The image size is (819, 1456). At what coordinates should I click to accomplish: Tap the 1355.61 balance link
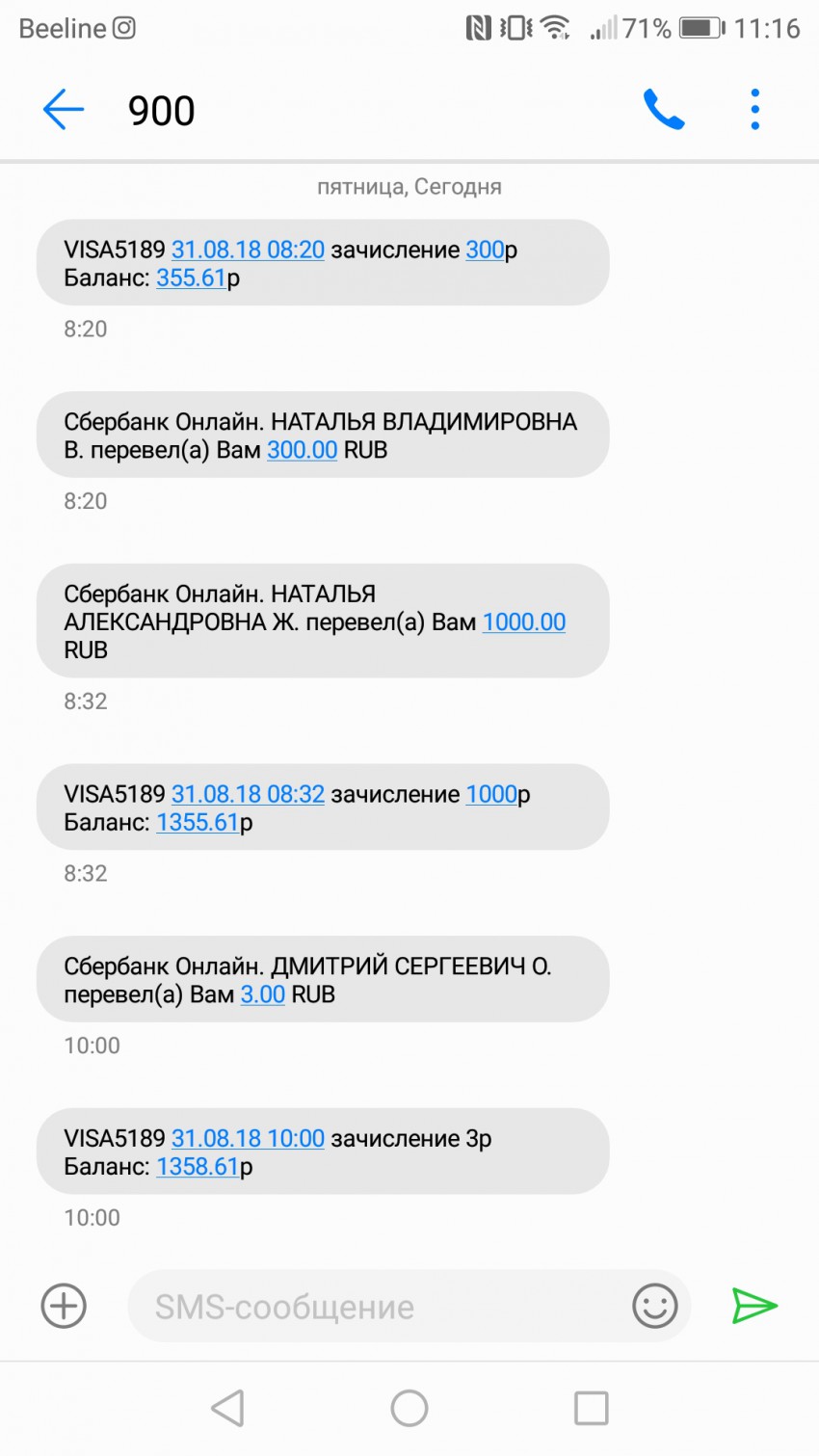click(197, 822)
